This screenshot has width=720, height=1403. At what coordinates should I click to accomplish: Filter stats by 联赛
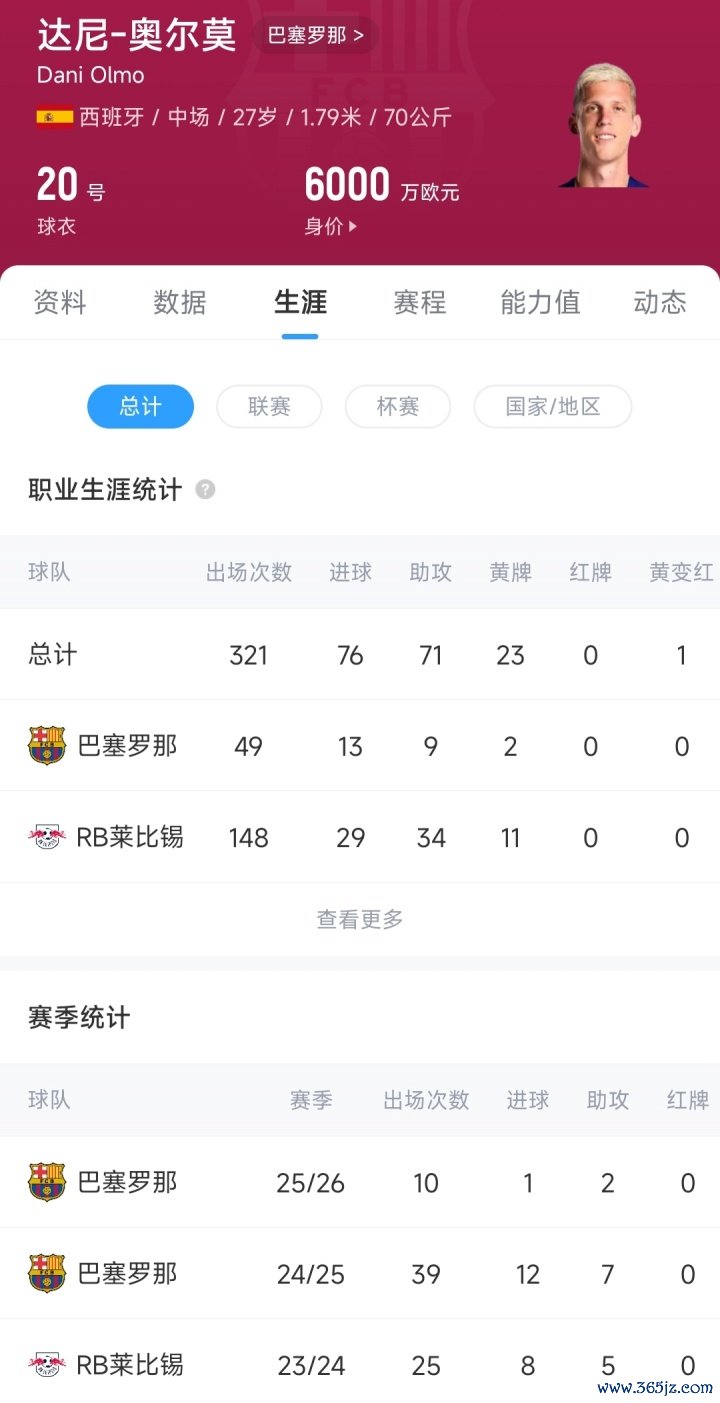click(269, 407)
